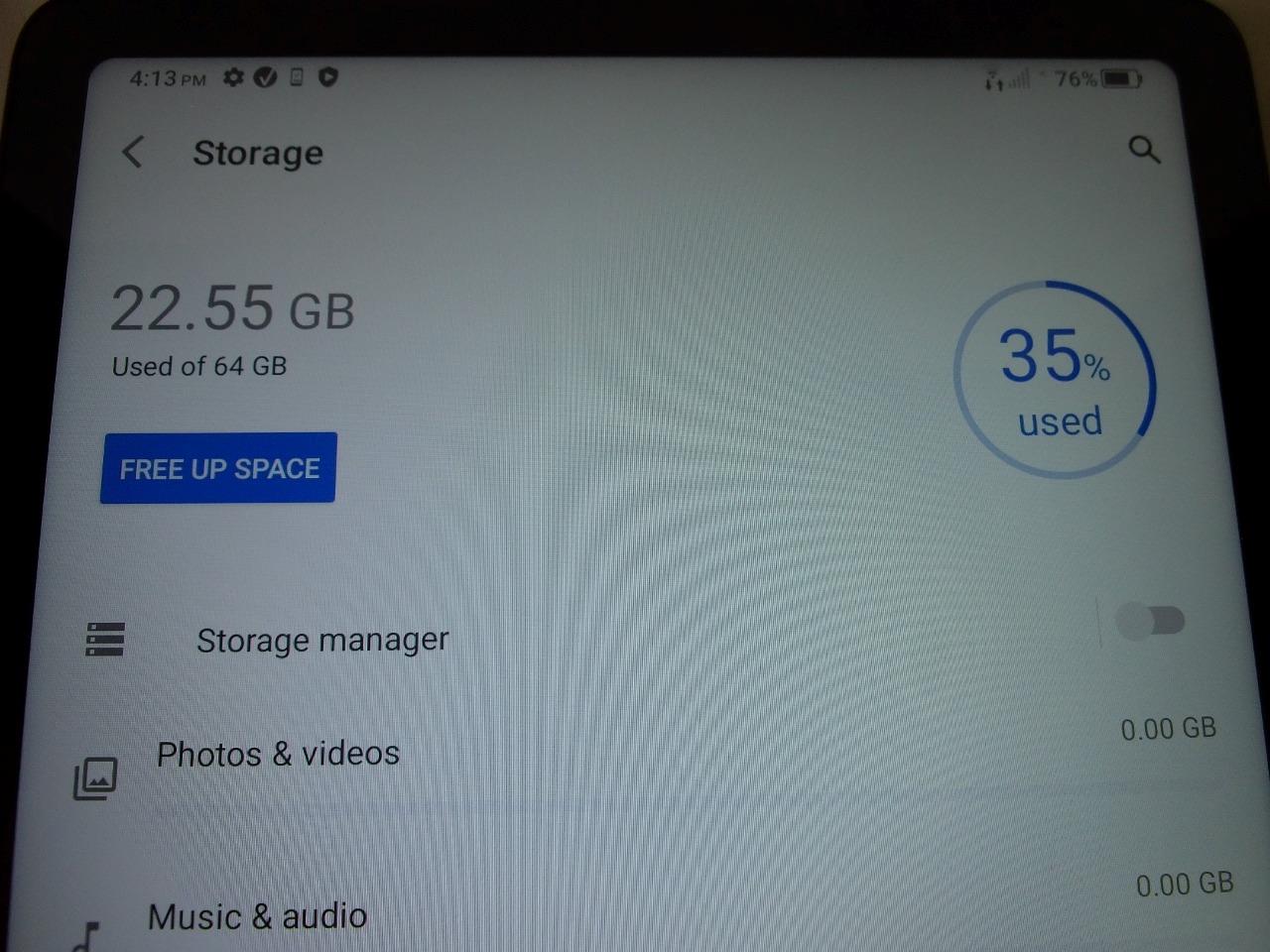Screen dimensions: 1270x952
Task: Open Photos & videos storage details
Action: tap(278, 755)
